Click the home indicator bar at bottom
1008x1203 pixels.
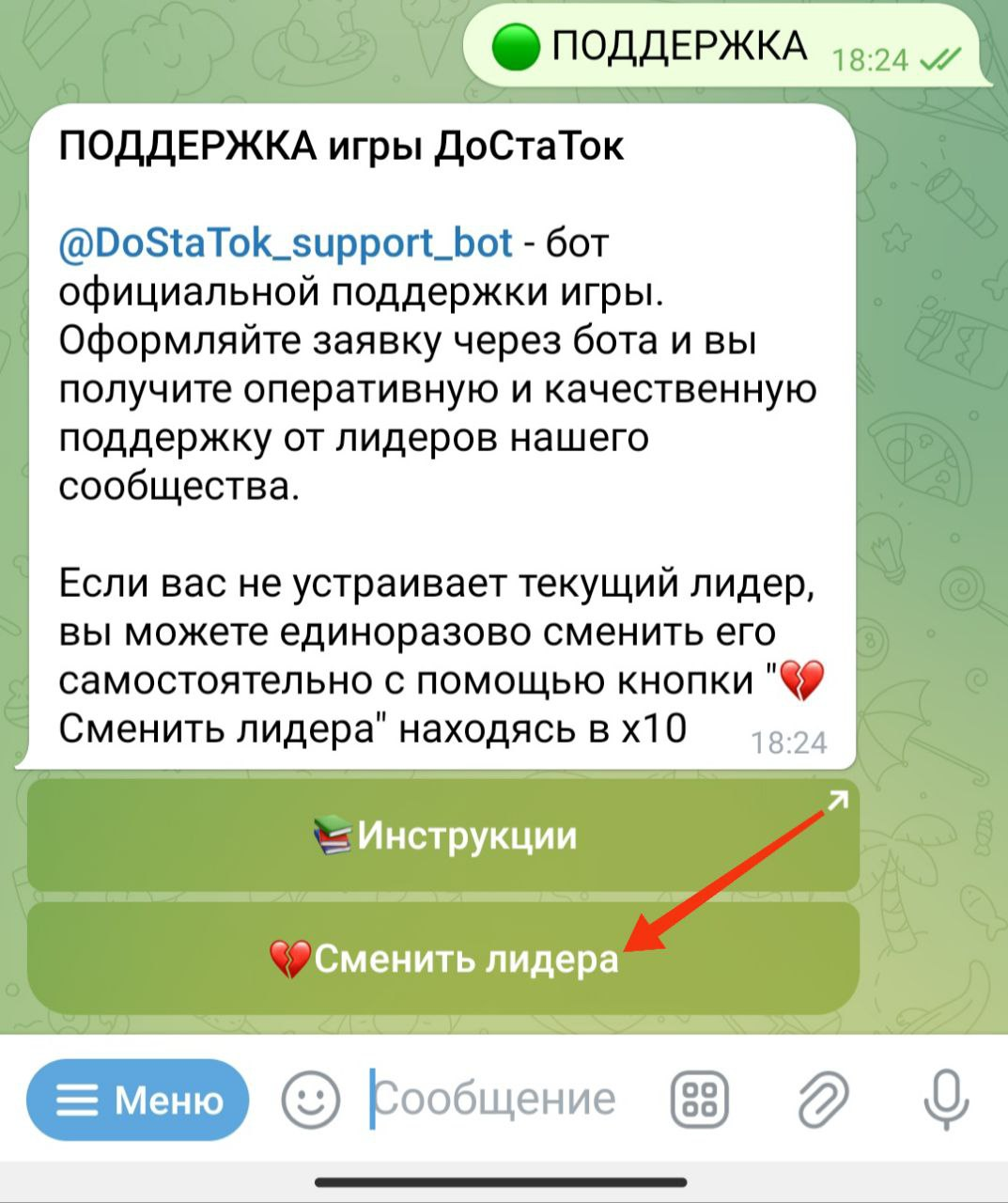click(504, 1182)
